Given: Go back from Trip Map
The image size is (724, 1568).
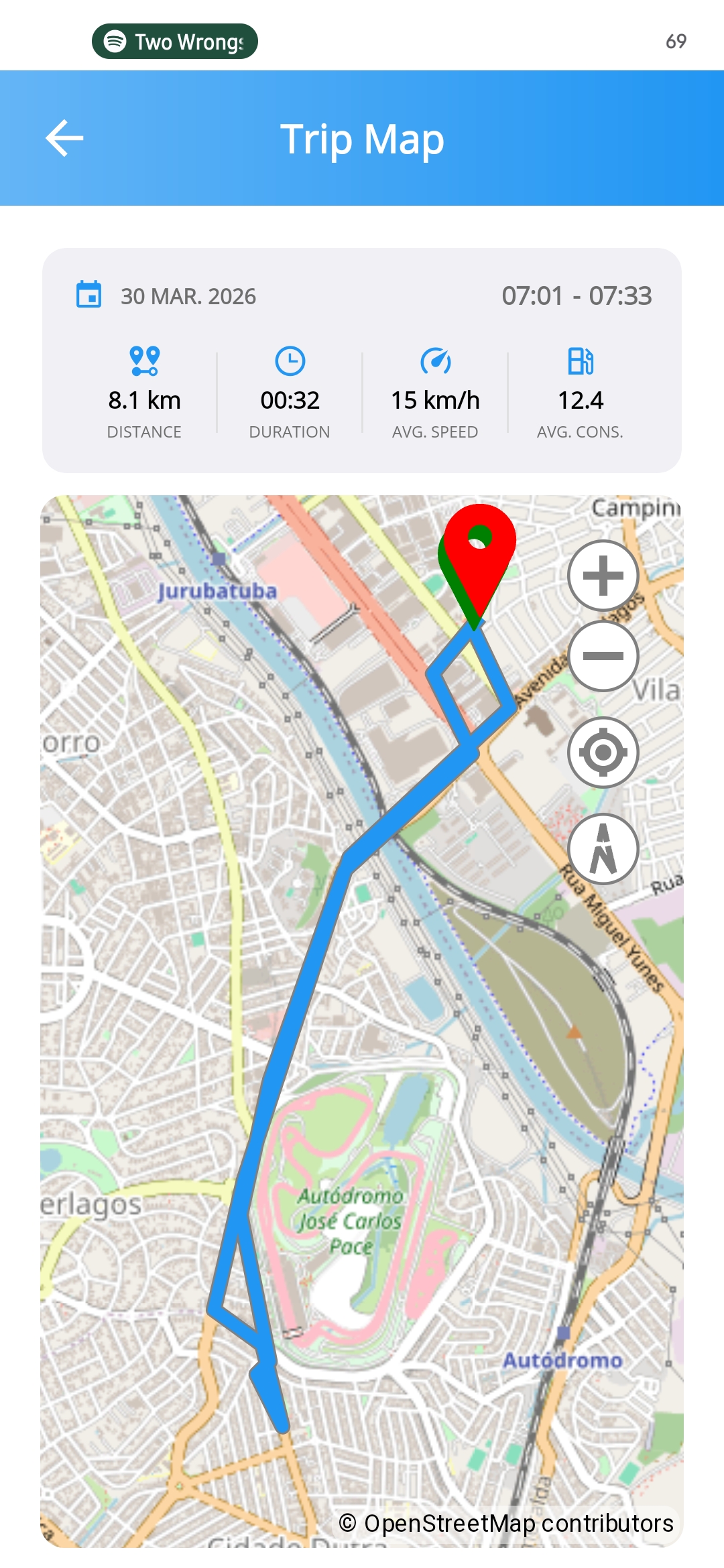Looking at the screenshot, I should pos(64,138).
